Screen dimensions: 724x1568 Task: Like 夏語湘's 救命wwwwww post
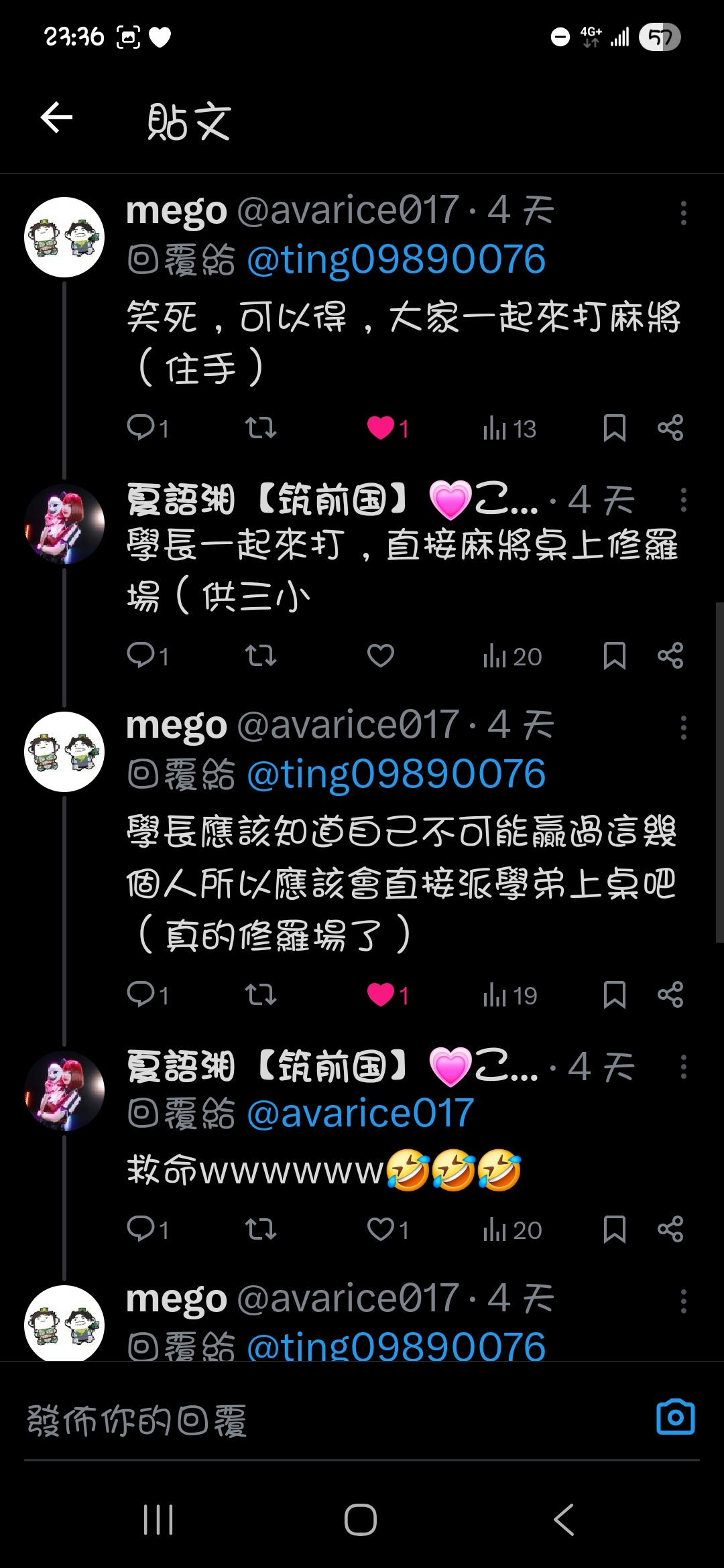(381, 1229)
